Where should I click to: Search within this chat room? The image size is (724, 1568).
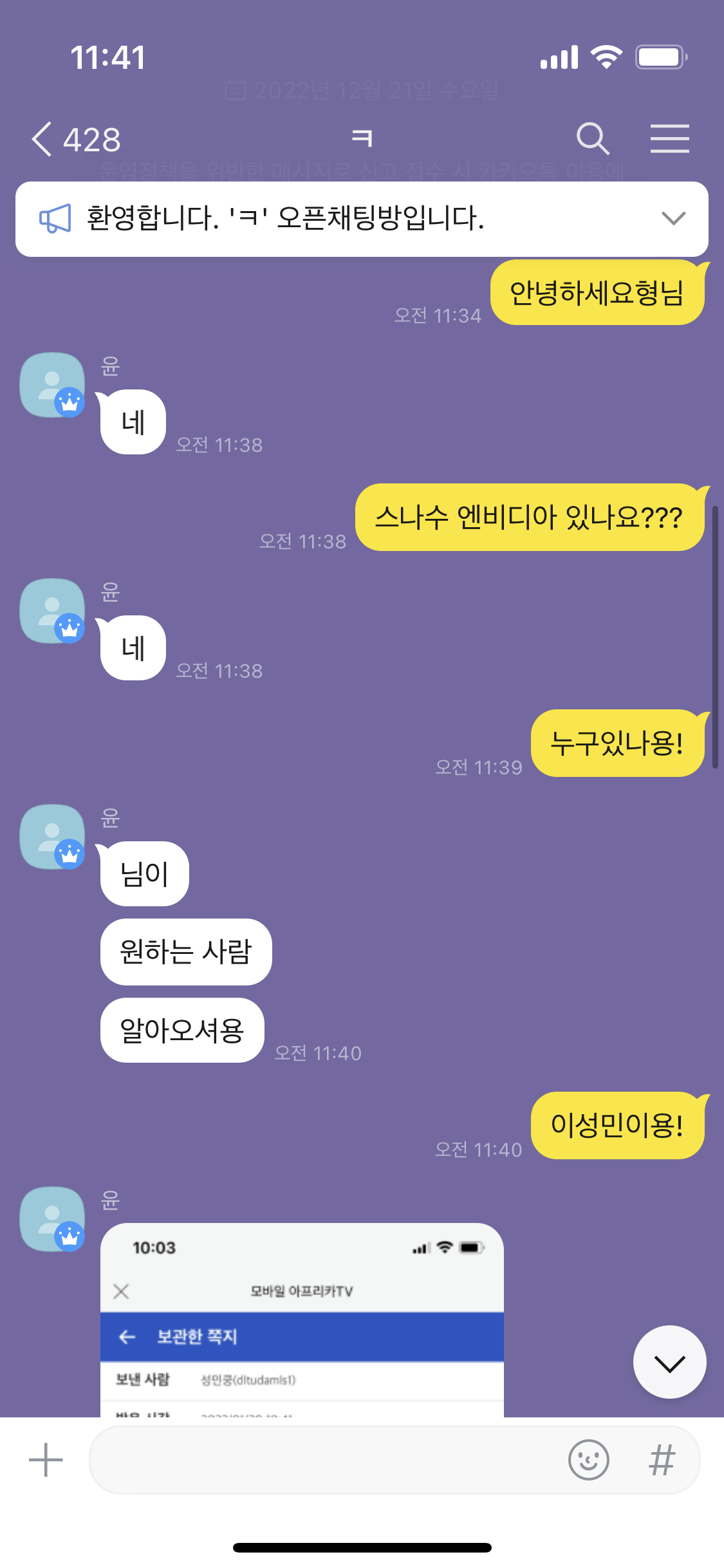[x=592, y=138]
